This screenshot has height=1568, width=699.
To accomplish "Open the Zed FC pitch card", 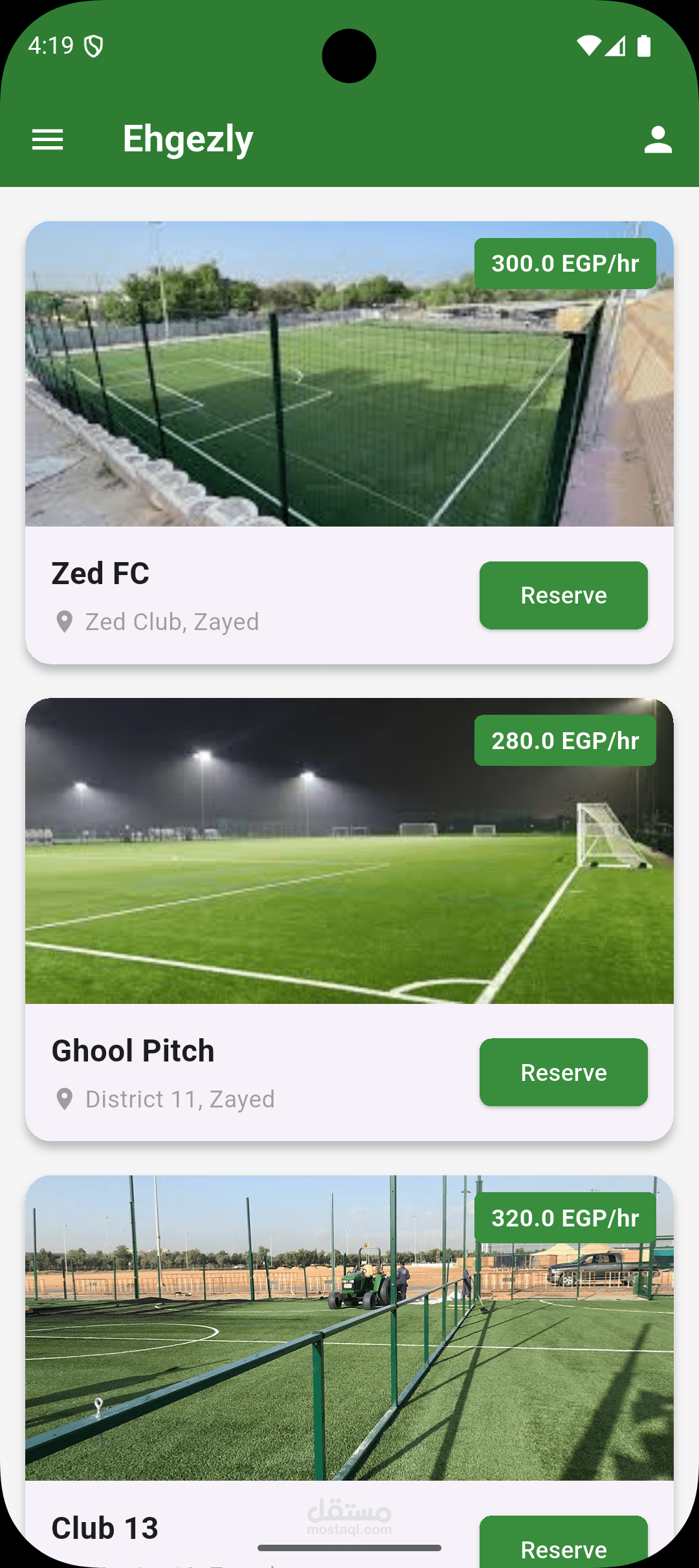I will click(349, 442).
